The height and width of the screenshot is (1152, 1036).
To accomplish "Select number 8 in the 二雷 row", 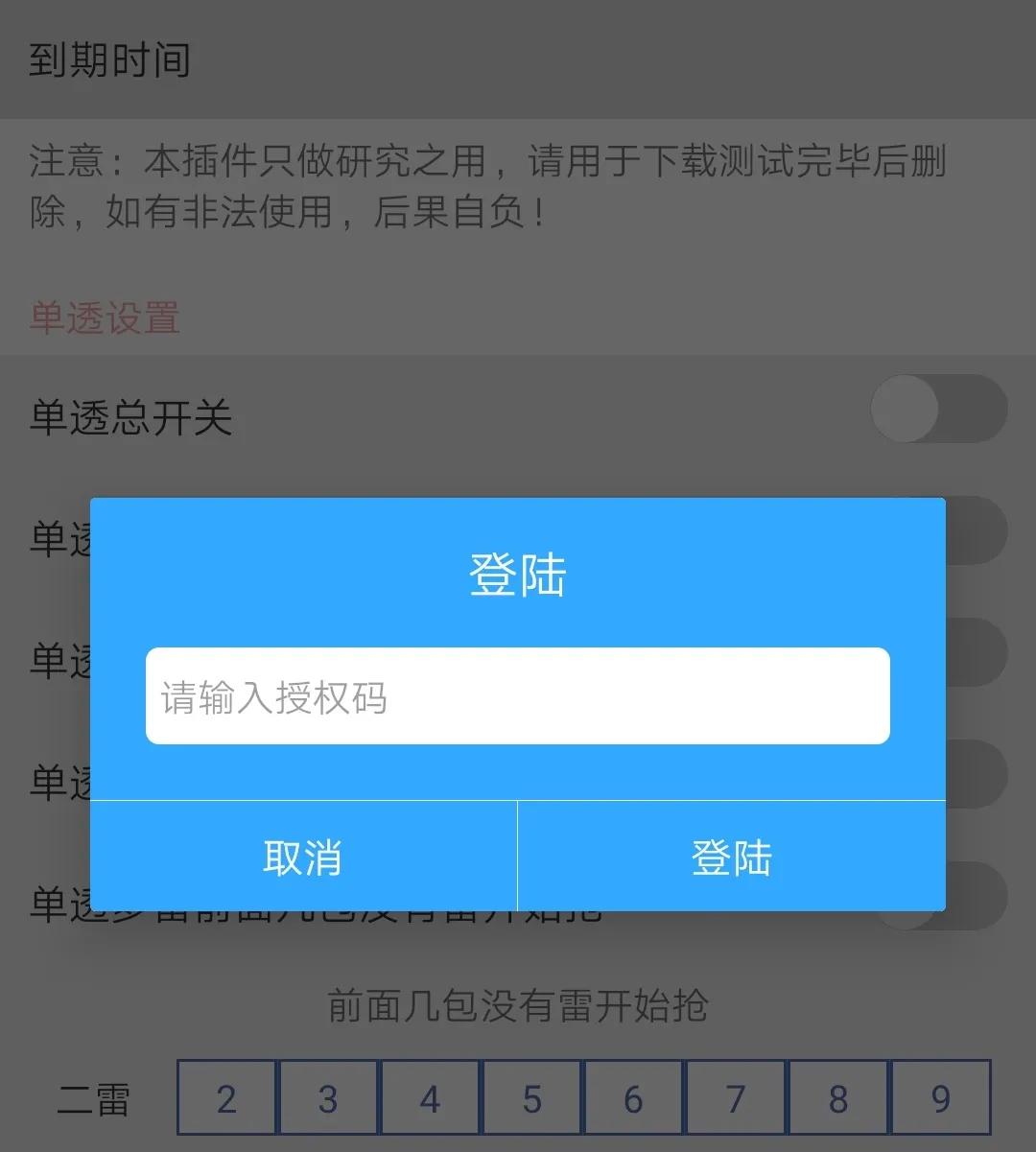I will (838, 1098).
